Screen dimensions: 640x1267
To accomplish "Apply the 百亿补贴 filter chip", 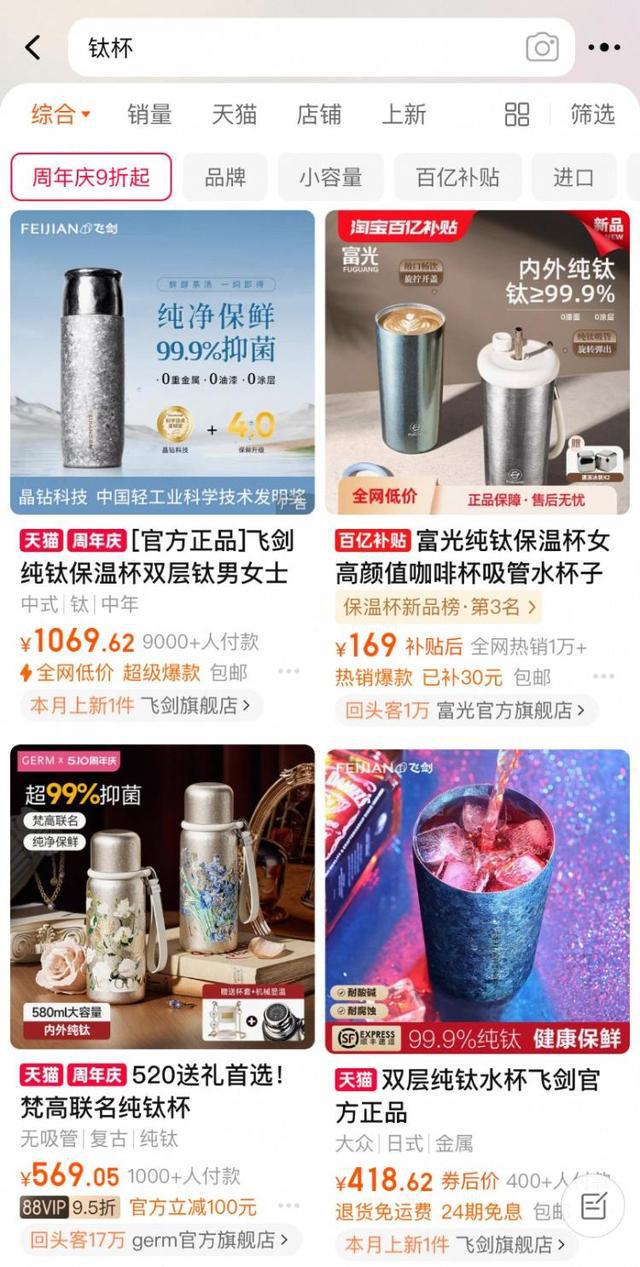I will (x=457, y=177).
